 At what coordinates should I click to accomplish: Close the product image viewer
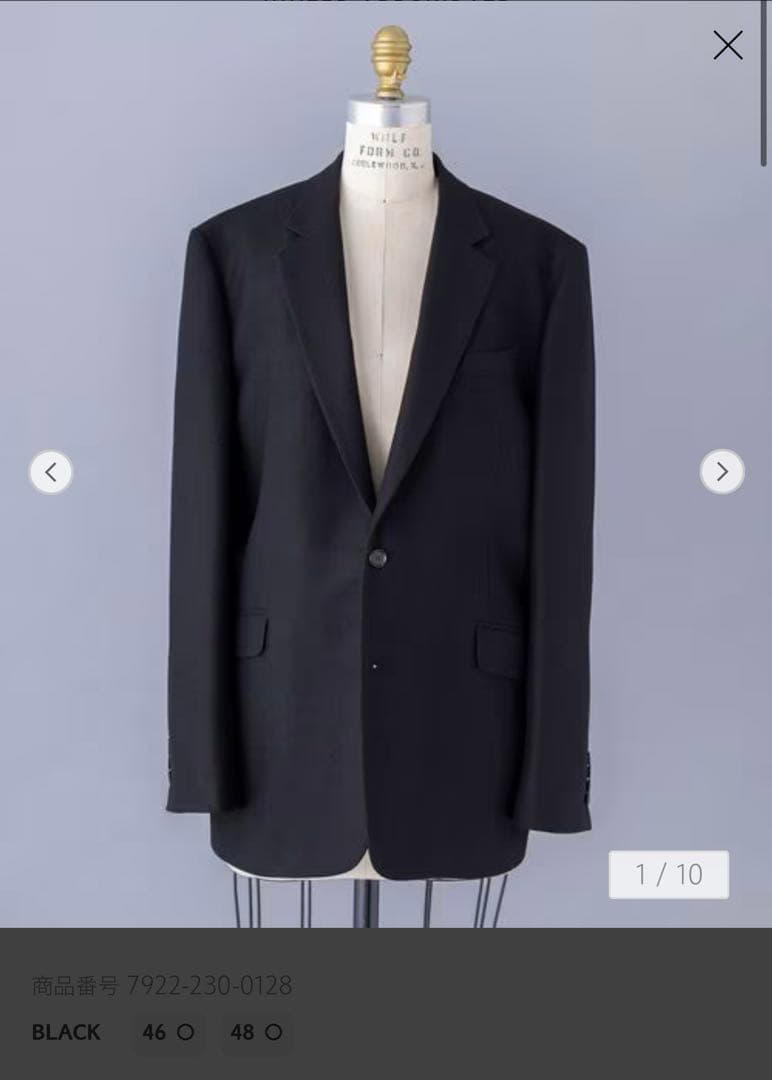point(727,45)
